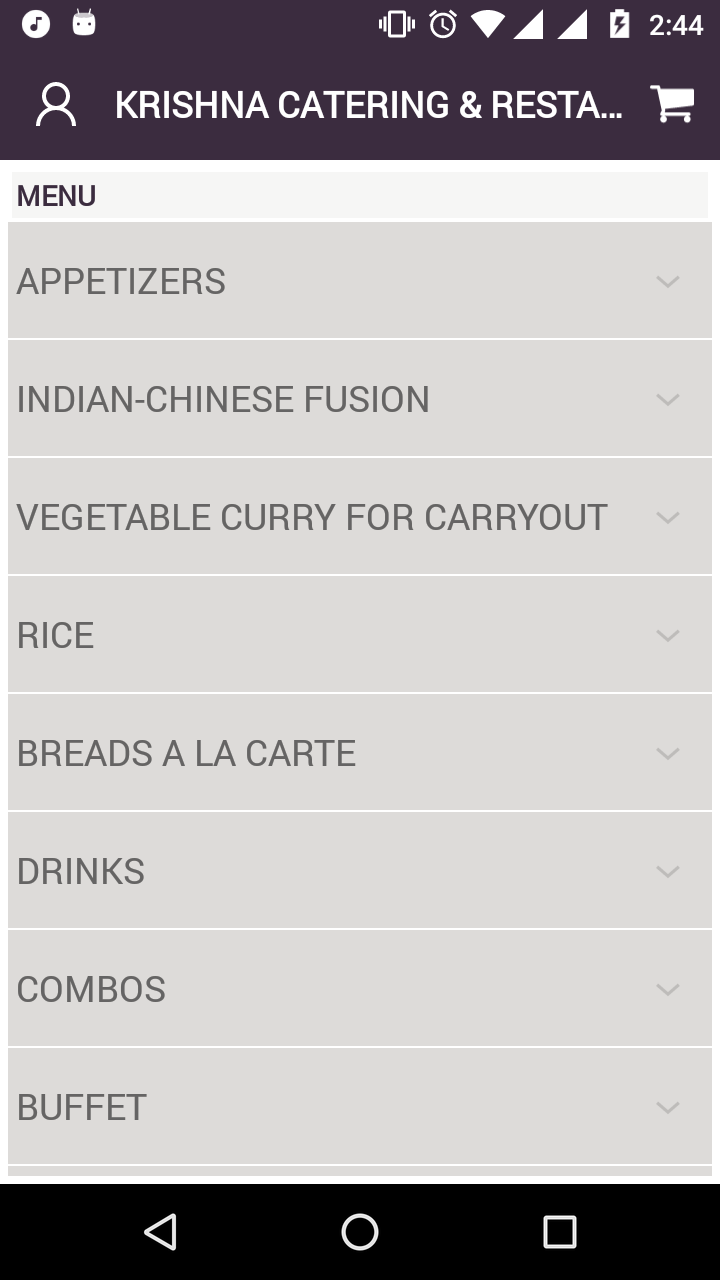Expand the Combos section
This screenshot has height=1280, width=720.
(x=360, y=989)
